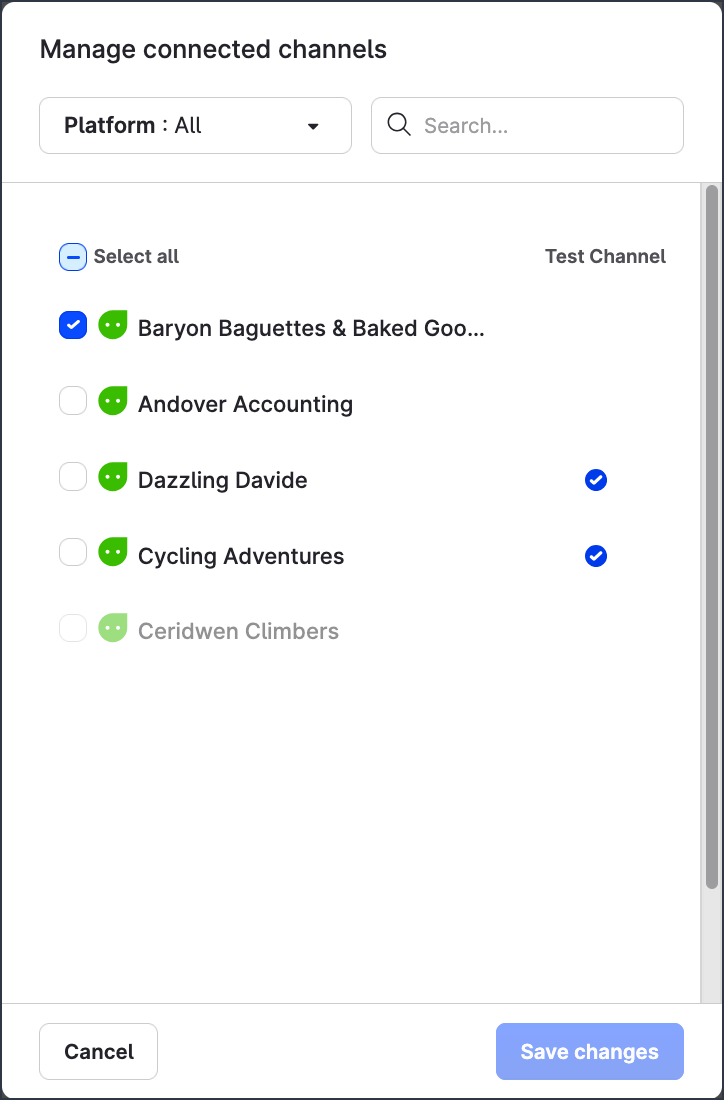The image size is (724, 1100).
Task: Click the channel icon for Dazzling Davide
Action: point(113,476)
